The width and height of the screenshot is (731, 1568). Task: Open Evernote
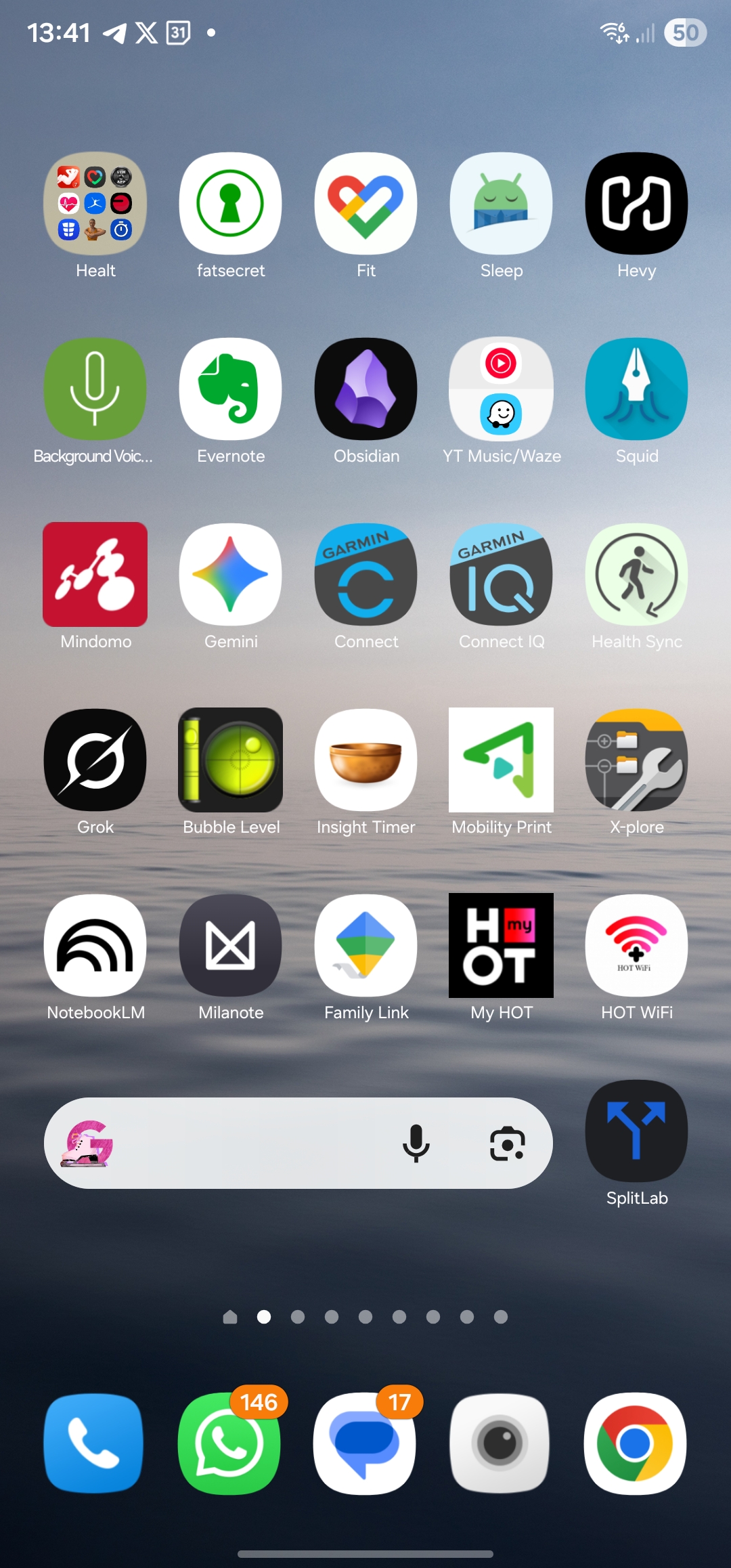click(x=230, y=389)
